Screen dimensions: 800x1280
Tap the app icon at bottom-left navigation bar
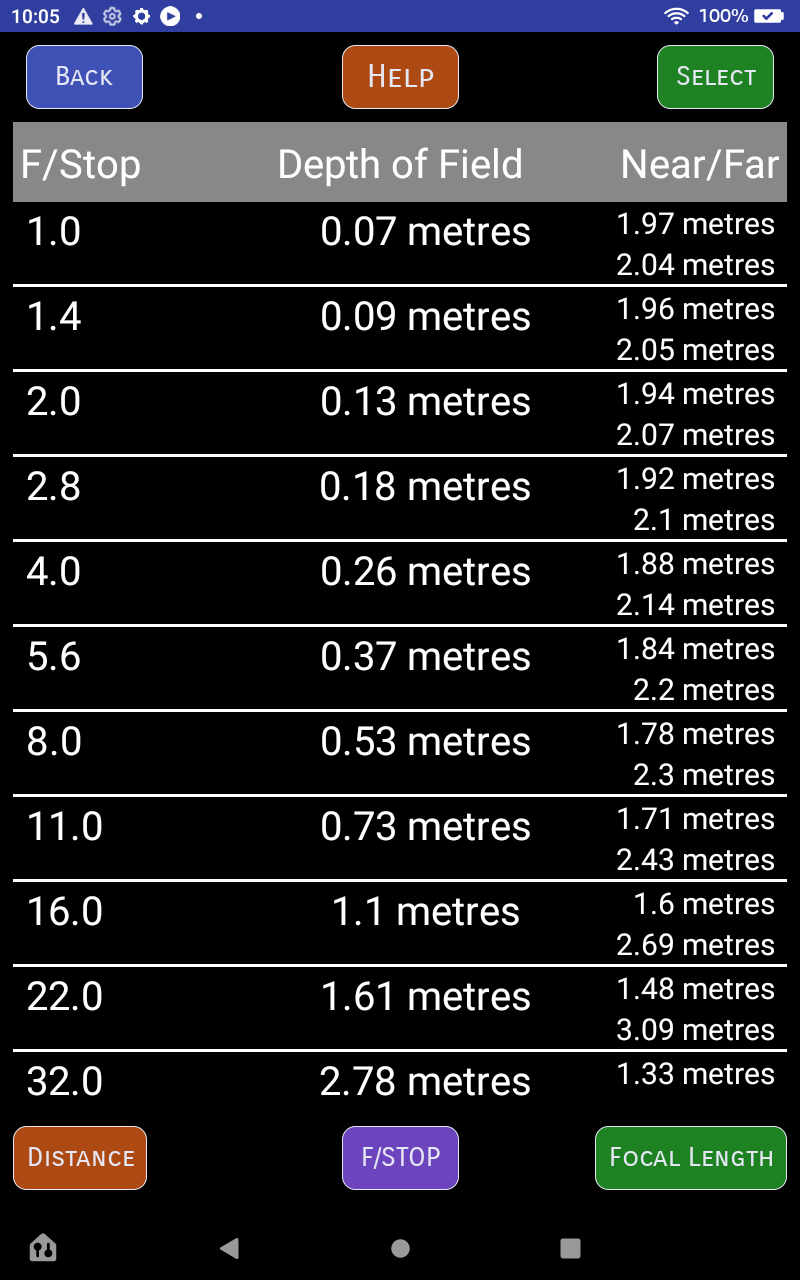[42, 1248]
